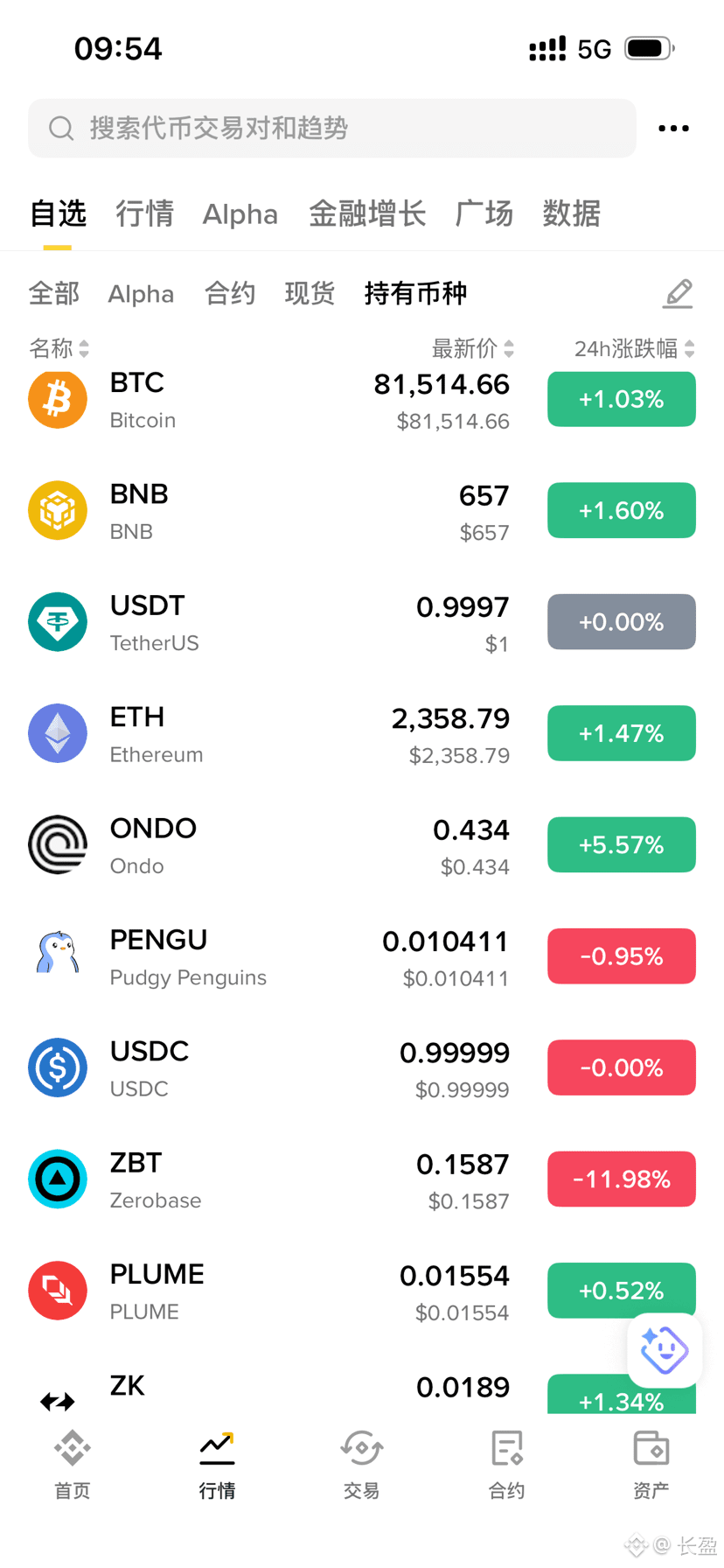Select the 数据 top tab

click(x=572, y=213)
